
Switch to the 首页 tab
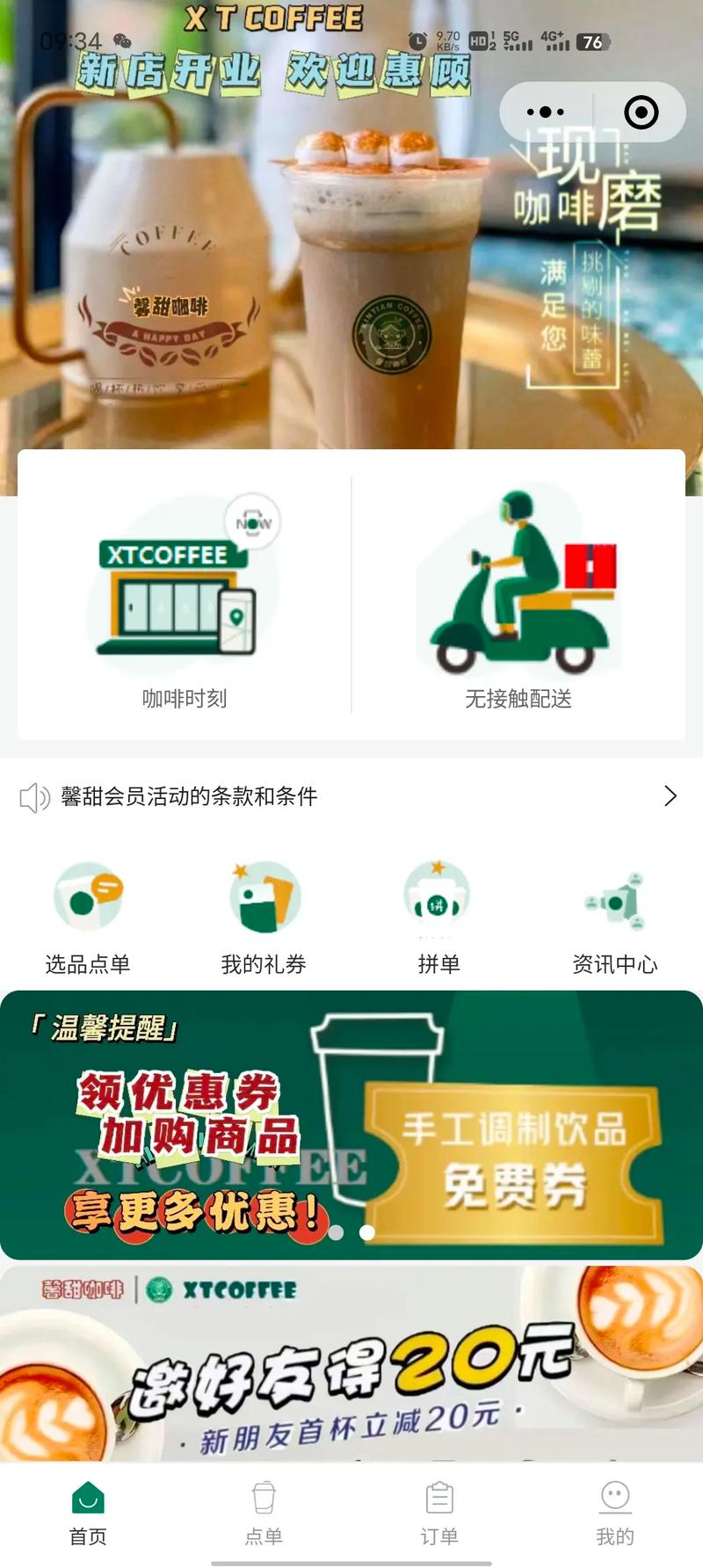tap(88, 1514)
